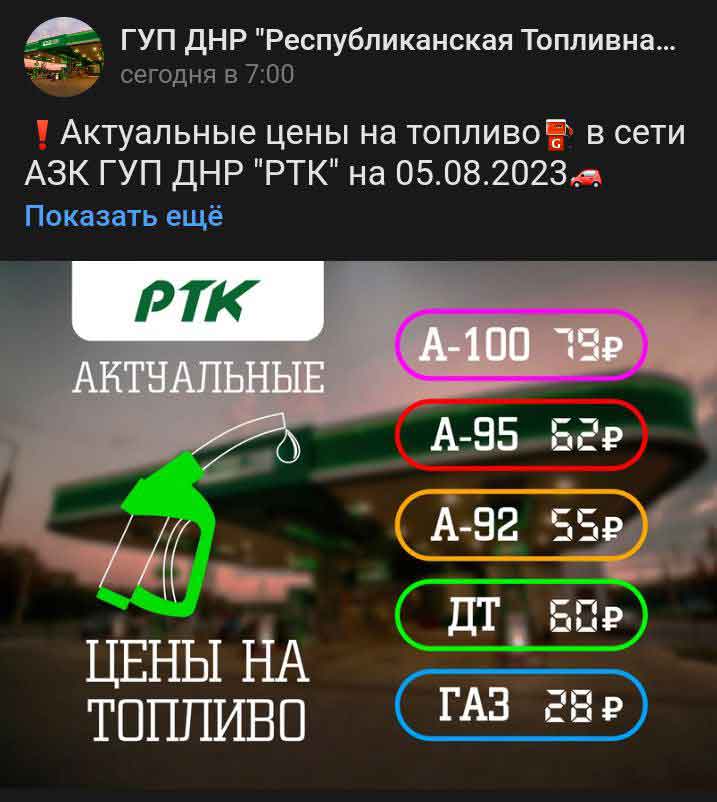Viewport: 717px width, 802px height.
Task: Open the ГУП ДНР group avatar
Action: pyautogui.click(x=61, y=57)
